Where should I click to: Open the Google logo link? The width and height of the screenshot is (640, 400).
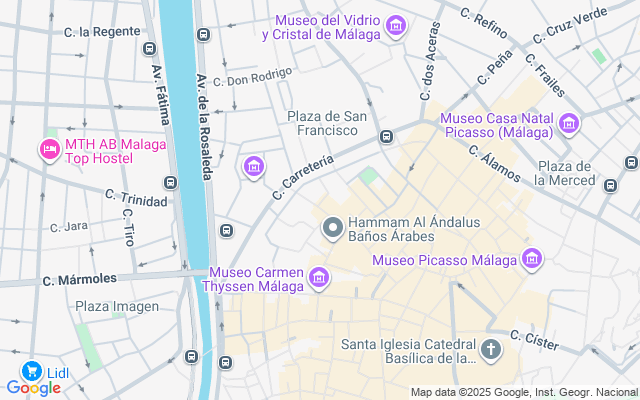[33, 388]
